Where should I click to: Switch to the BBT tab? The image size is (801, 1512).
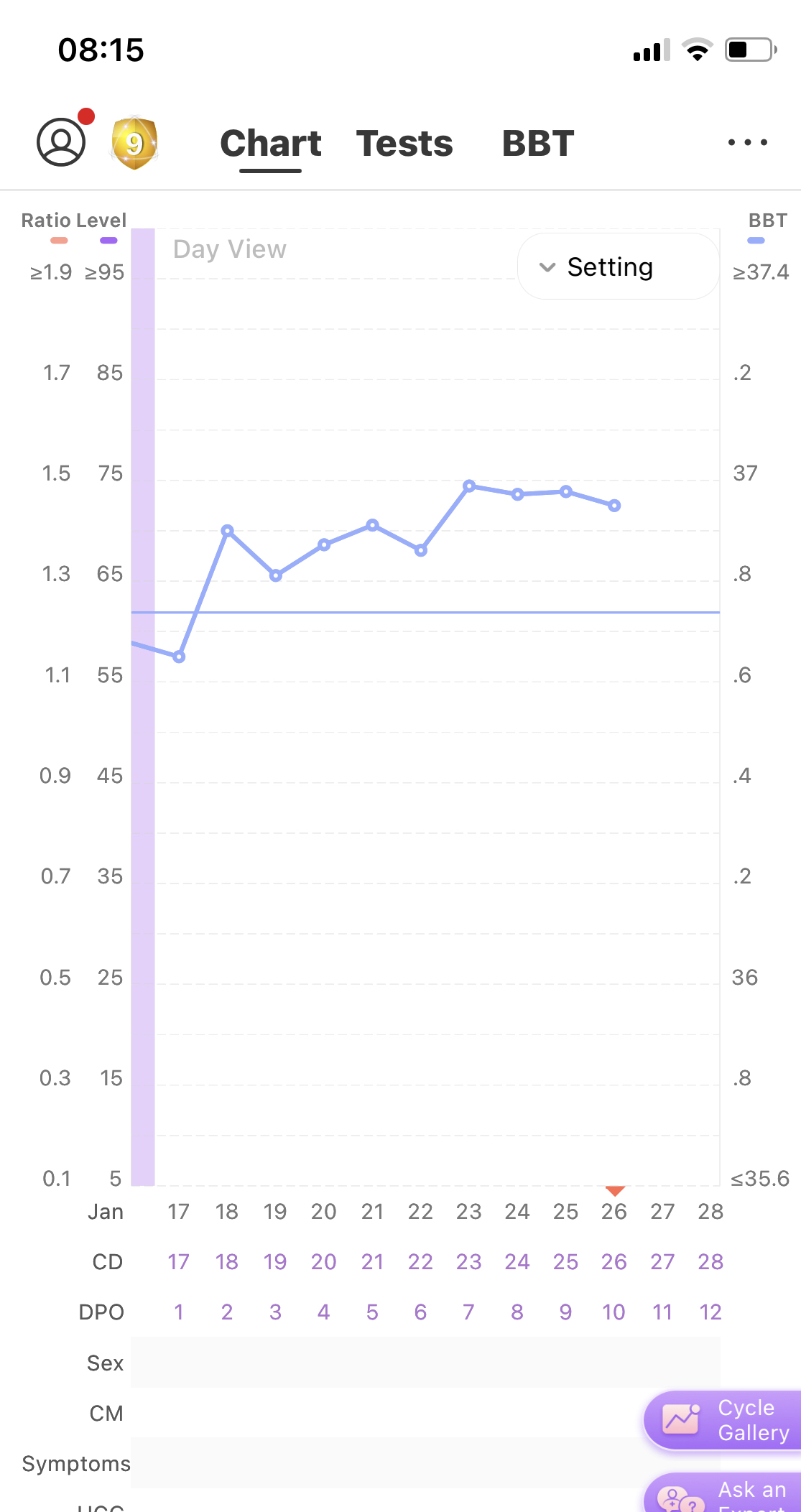click(538, 143)
